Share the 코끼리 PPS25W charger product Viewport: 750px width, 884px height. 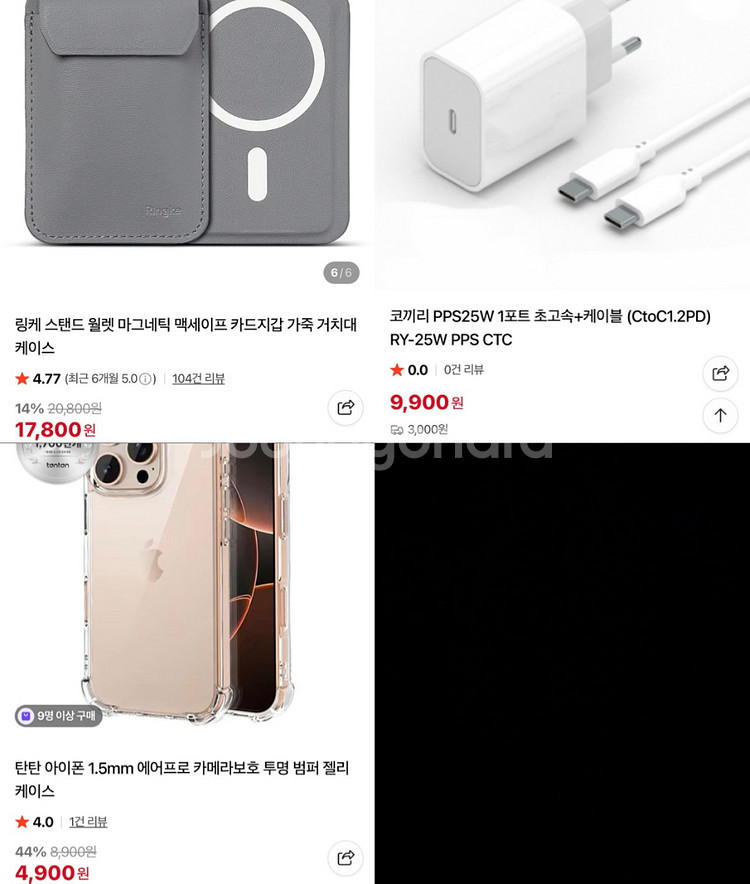pyautogui.click(x=720, y=373)
